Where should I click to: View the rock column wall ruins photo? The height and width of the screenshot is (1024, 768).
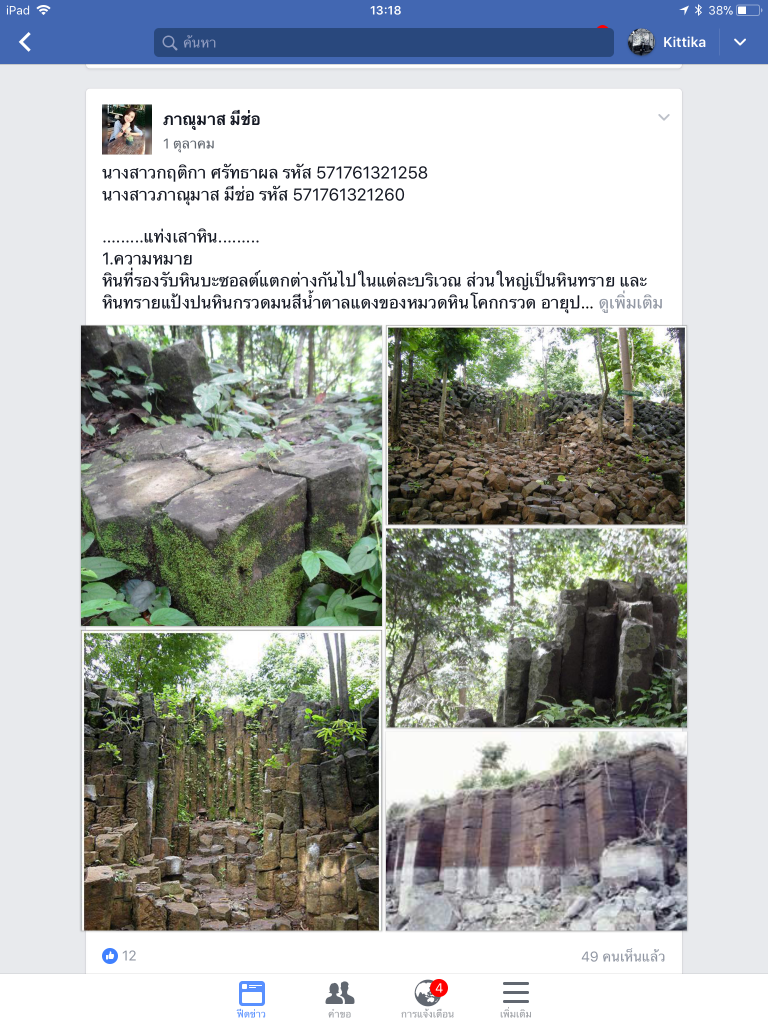pyautogui.click(x=231, y=781)
